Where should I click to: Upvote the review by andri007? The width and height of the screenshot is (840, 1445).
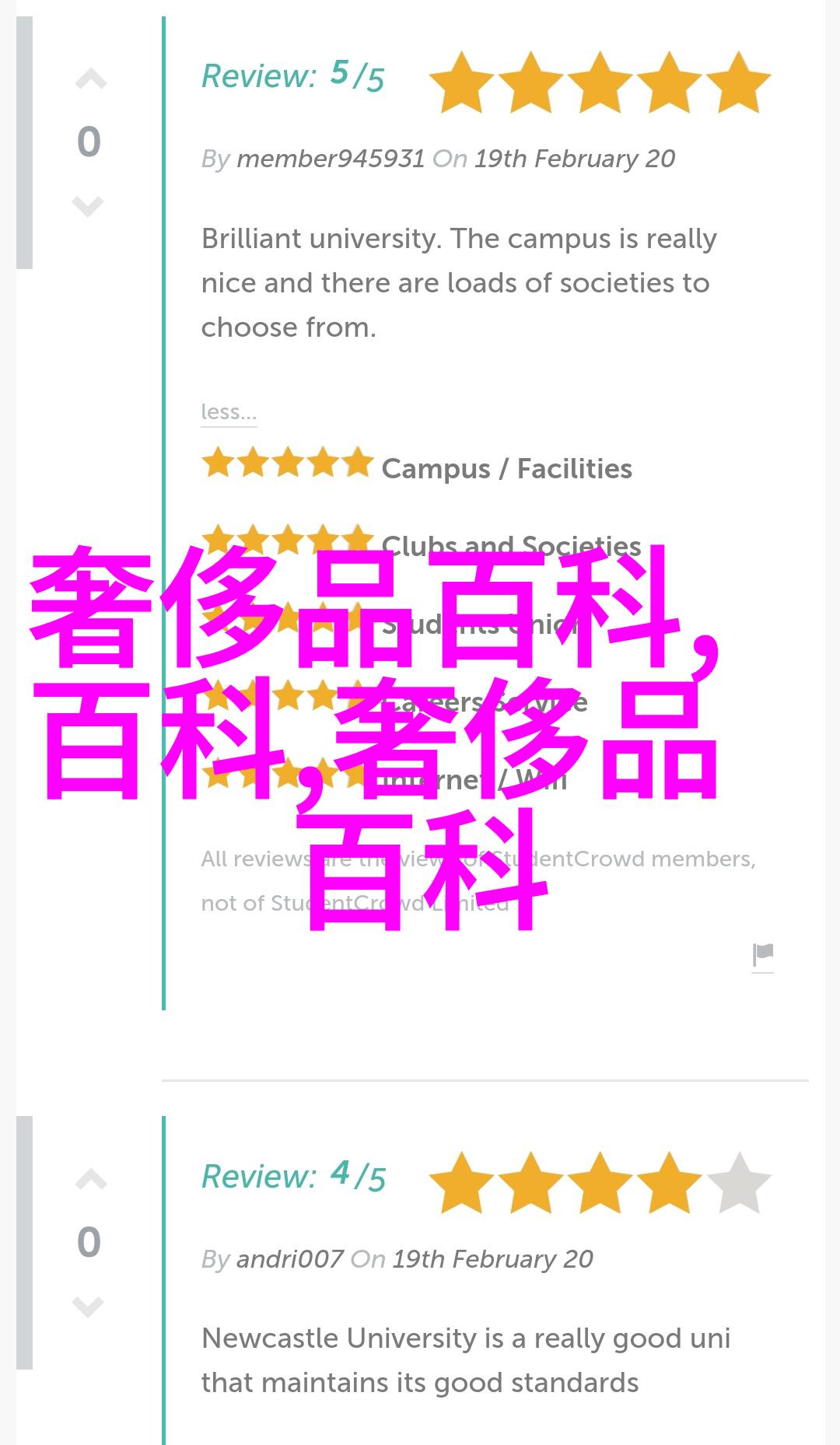pos(90,1181)
